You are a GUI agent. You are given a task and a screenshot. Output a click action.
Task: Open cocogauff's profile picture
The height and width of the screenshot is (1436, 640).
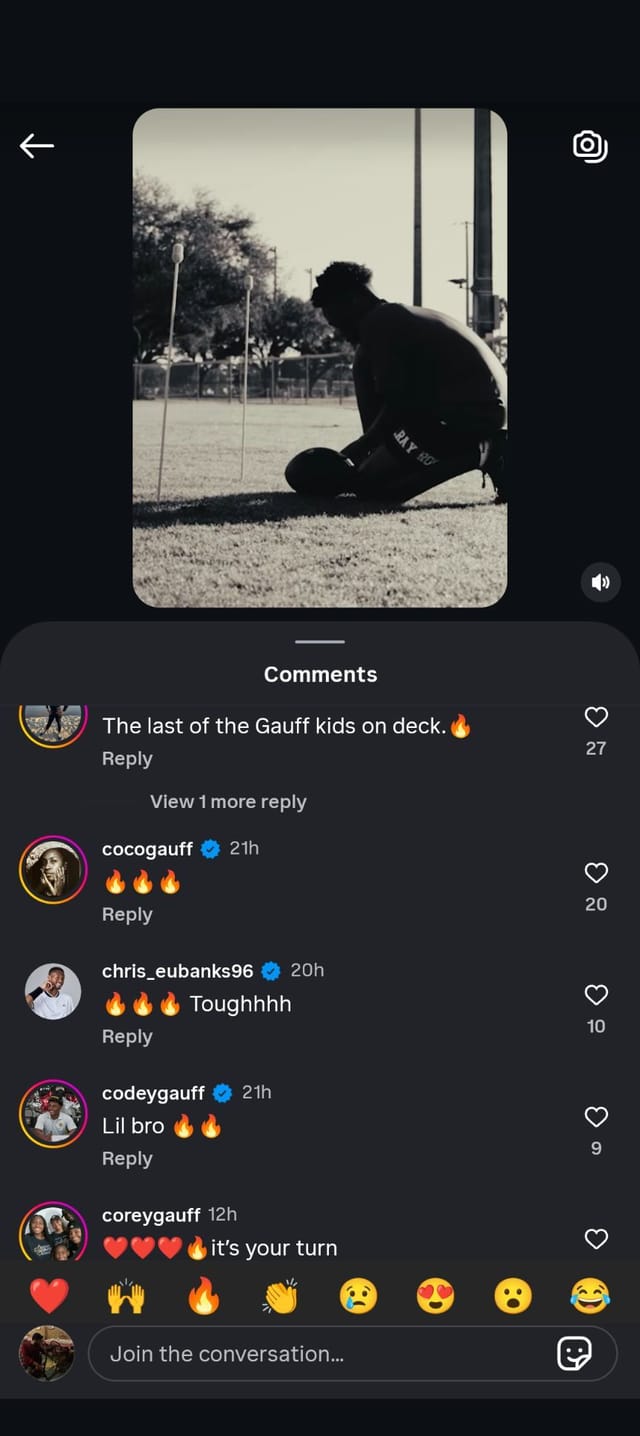(53, 870)
